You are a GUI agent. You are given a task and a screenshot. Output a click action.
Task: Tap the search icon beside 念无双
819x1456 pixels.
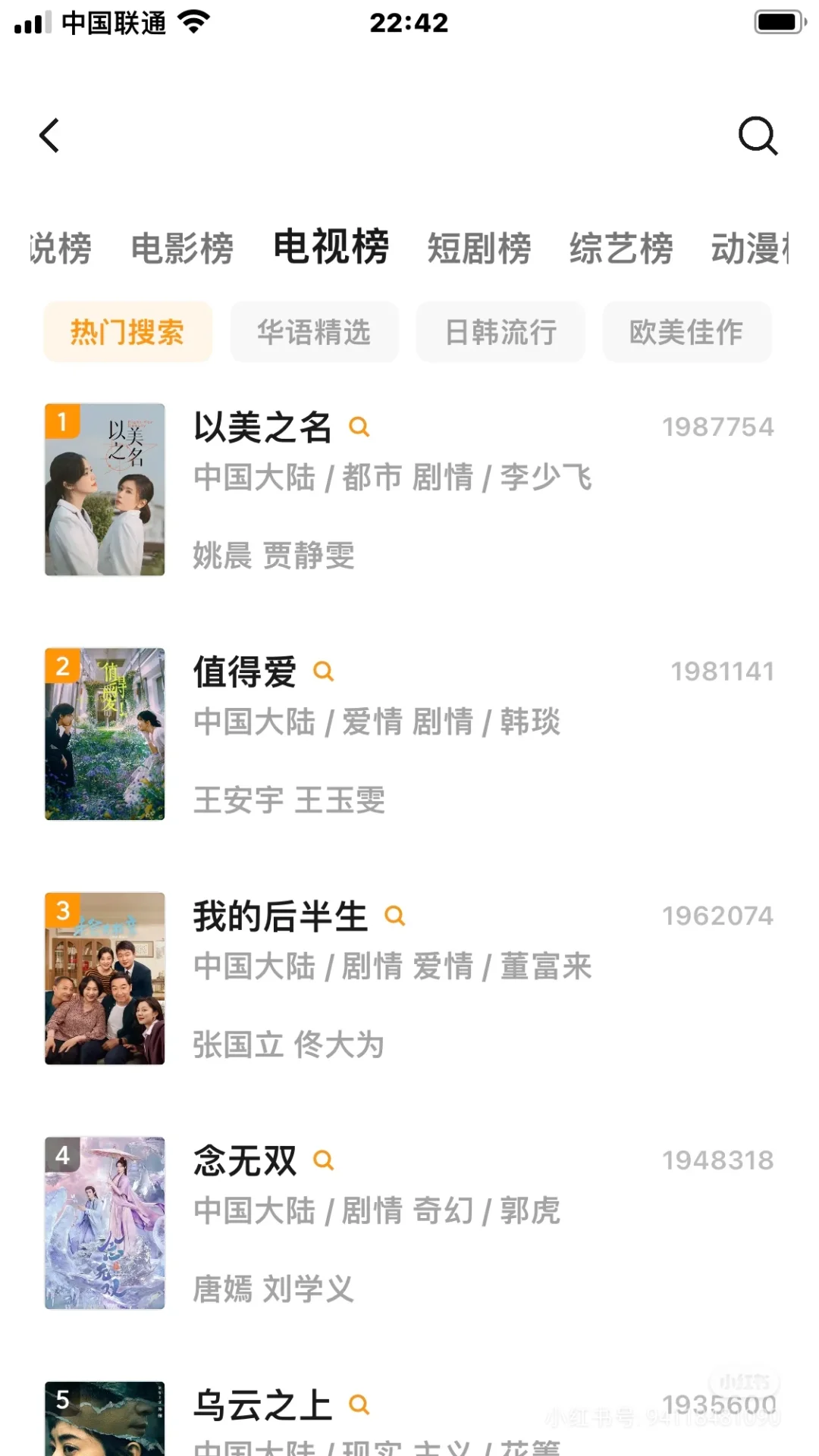pos(324,1160)
